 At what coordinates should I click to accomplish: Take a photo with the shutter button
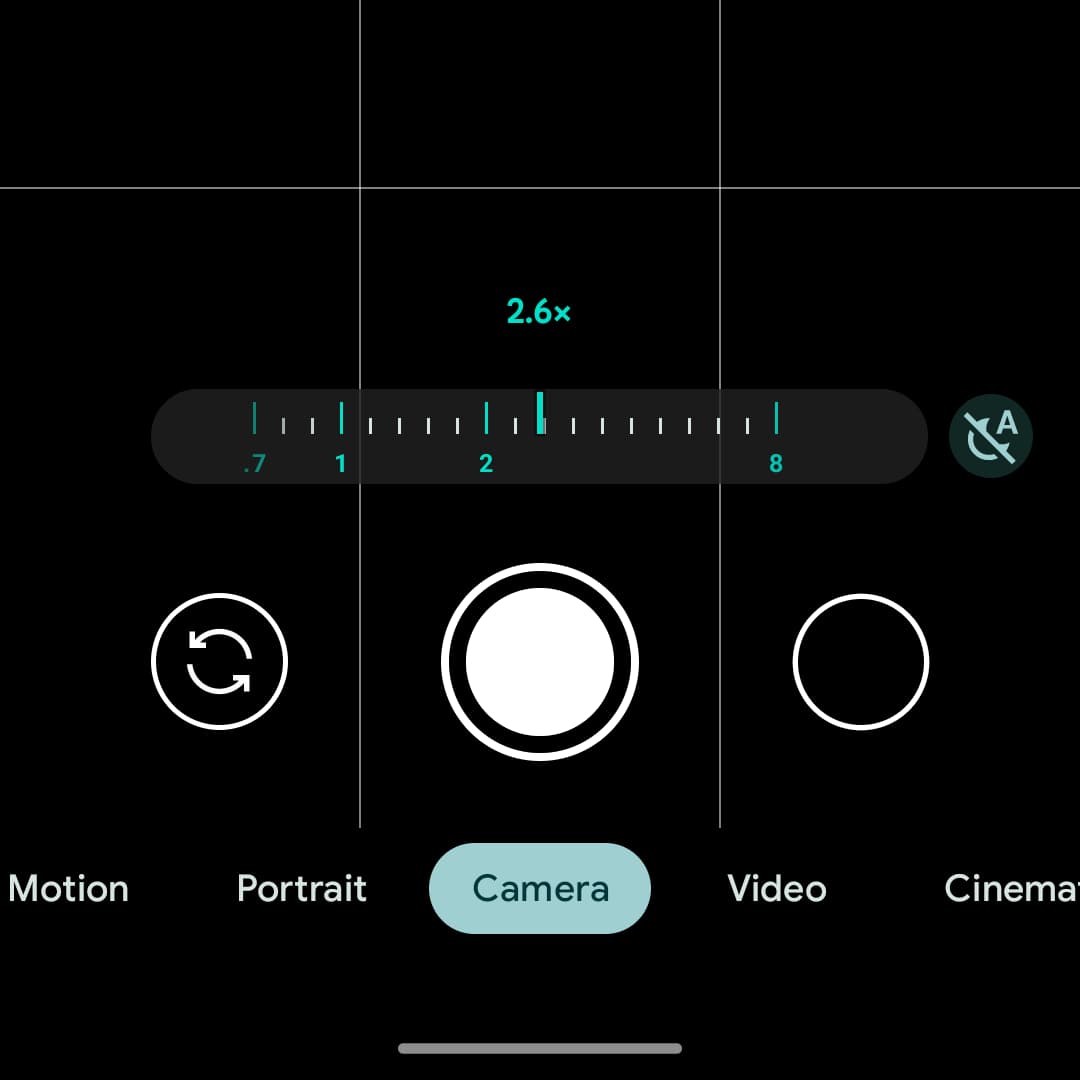coord(540,661)
